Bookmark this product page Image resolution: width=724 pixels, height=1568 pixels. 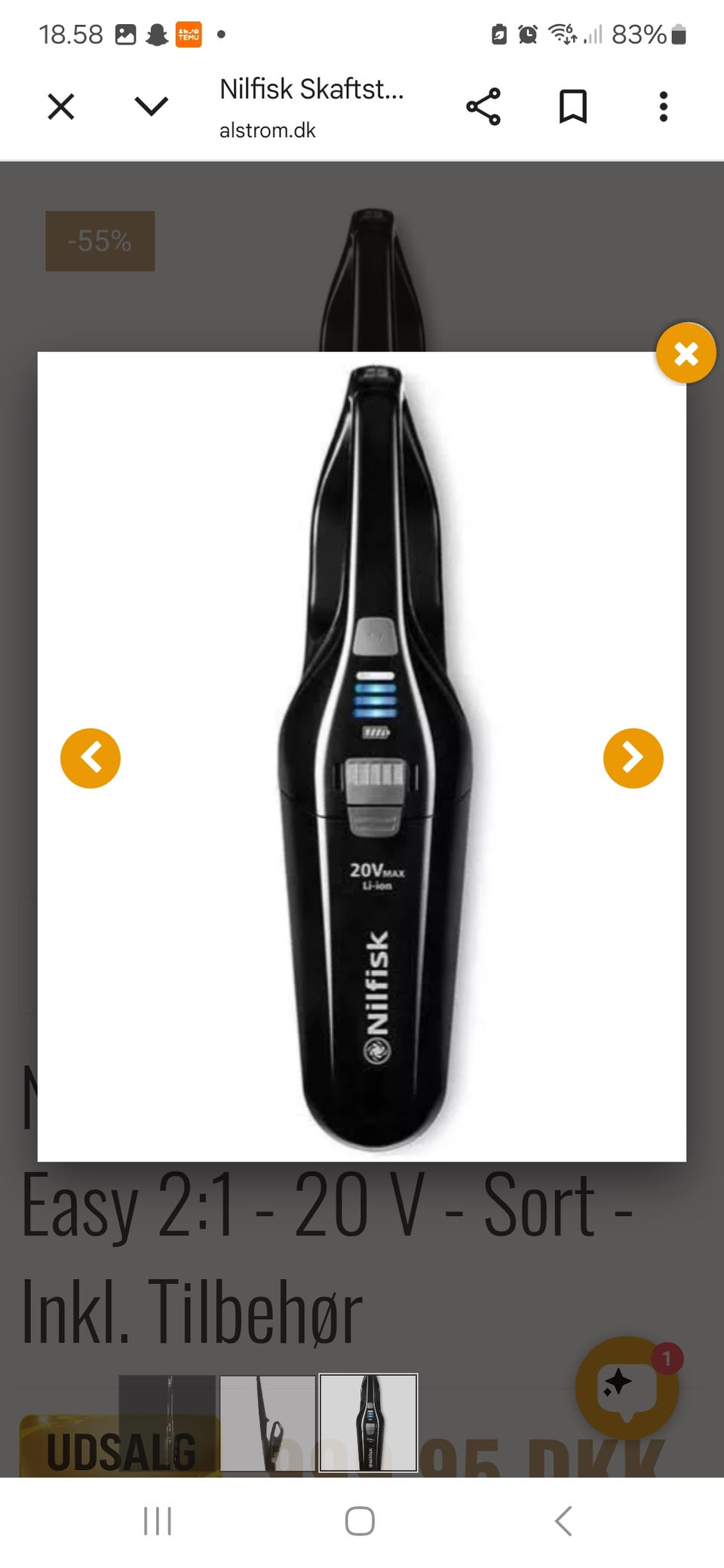(573, 106)
